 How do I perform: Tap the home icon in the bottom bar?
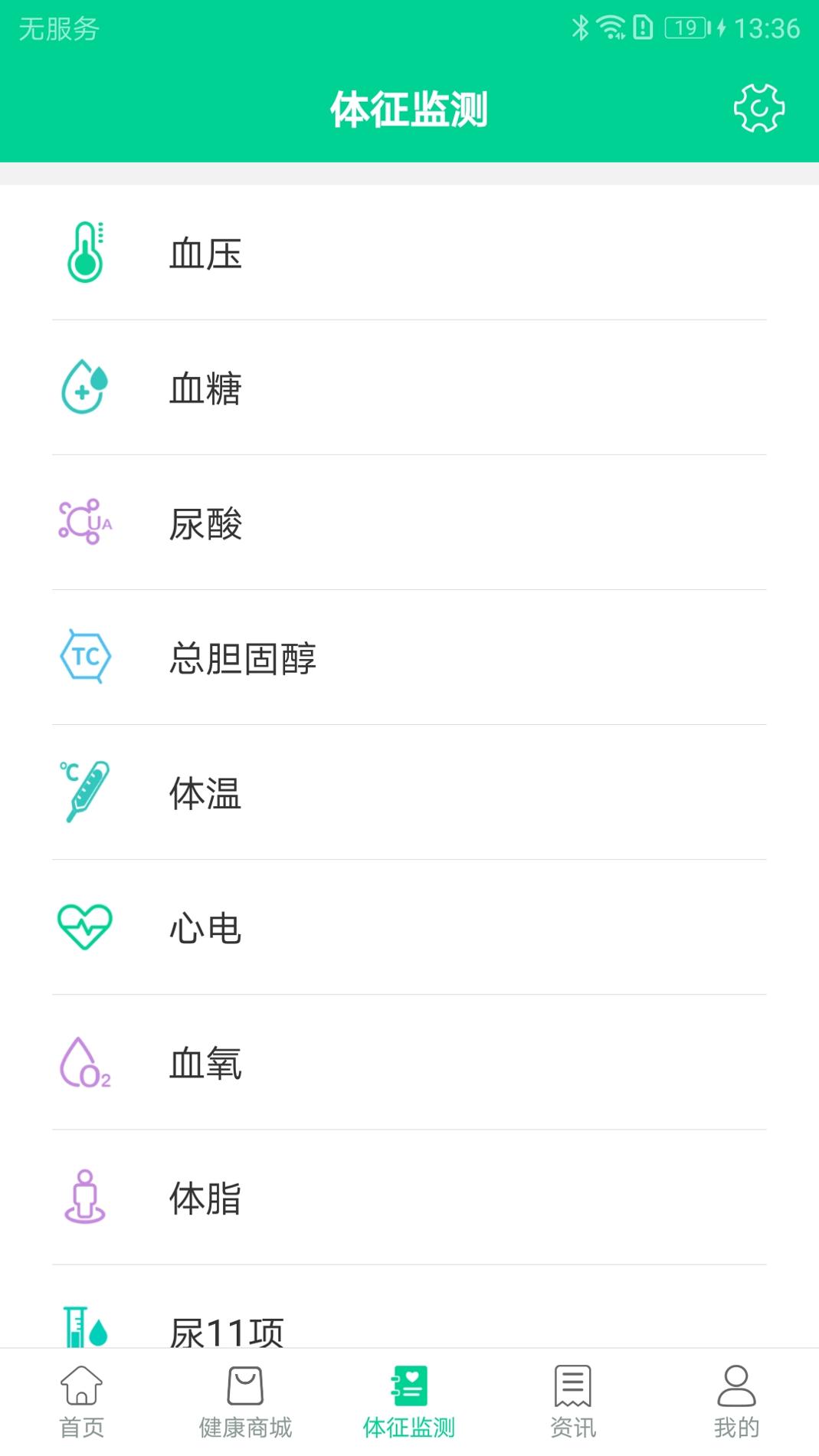pos(81,1401)
